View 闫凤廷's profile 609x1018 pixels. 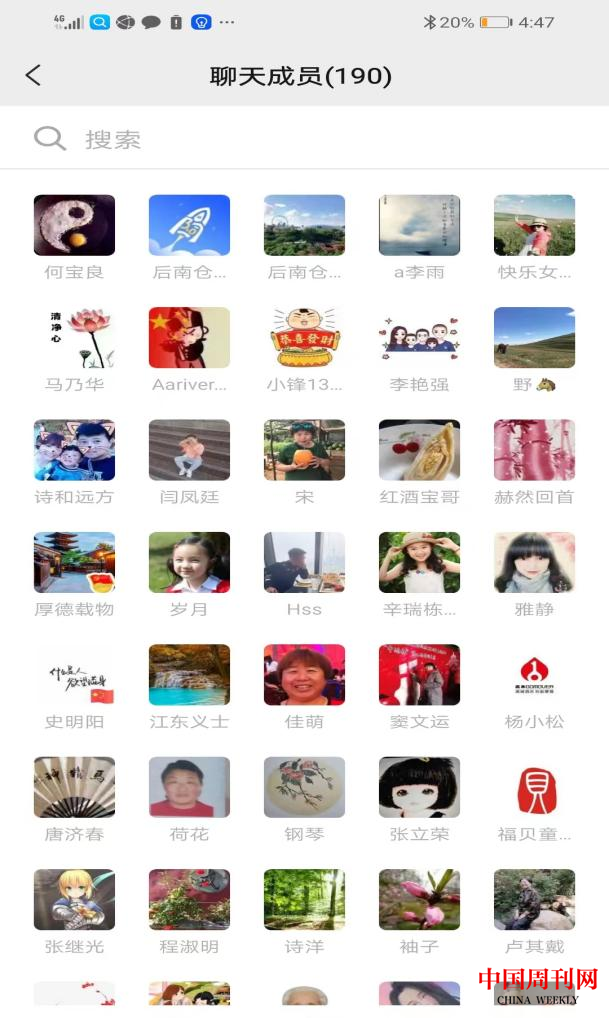pos(189,450)
